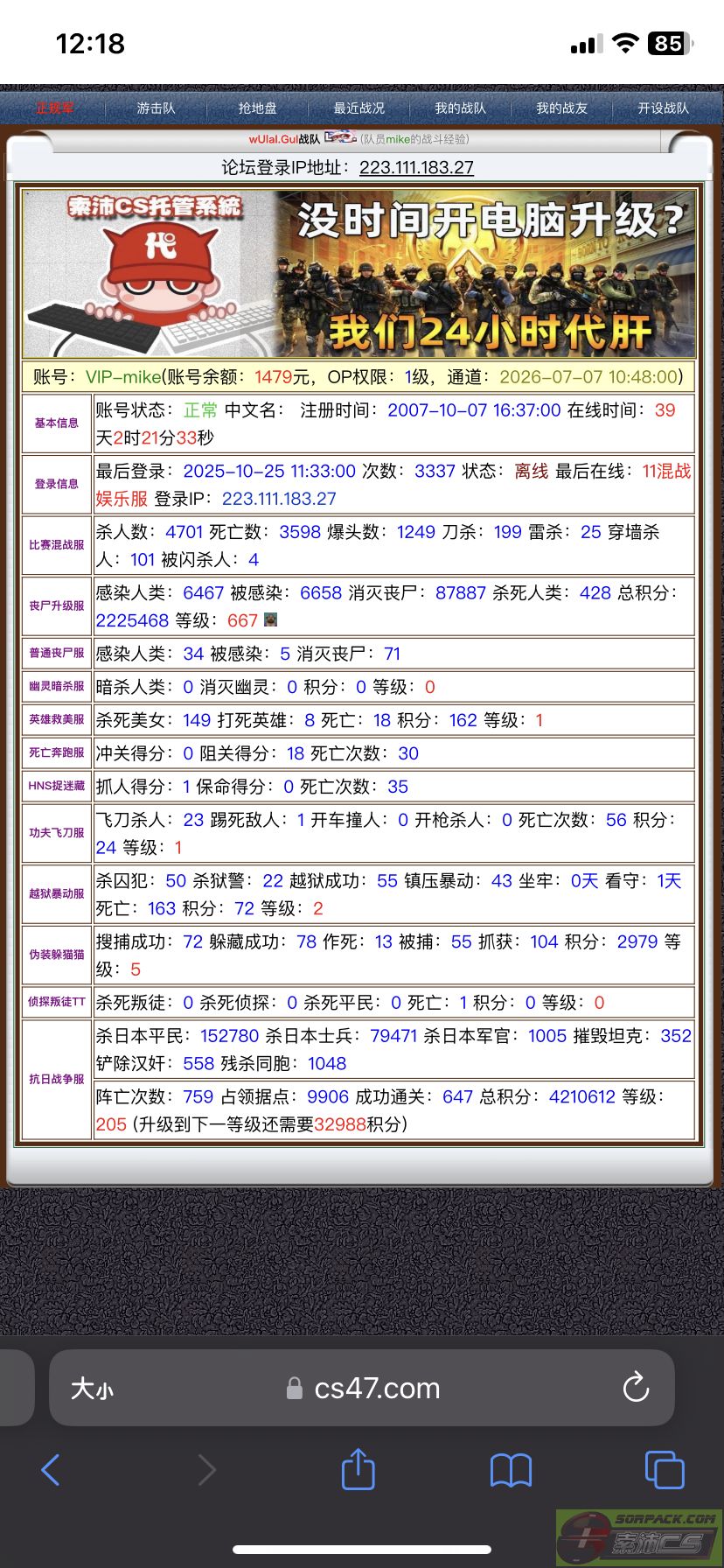Open the 大小 page settings button
This screenshot has height=1568, width=724.
click(x=92, y=1389)
